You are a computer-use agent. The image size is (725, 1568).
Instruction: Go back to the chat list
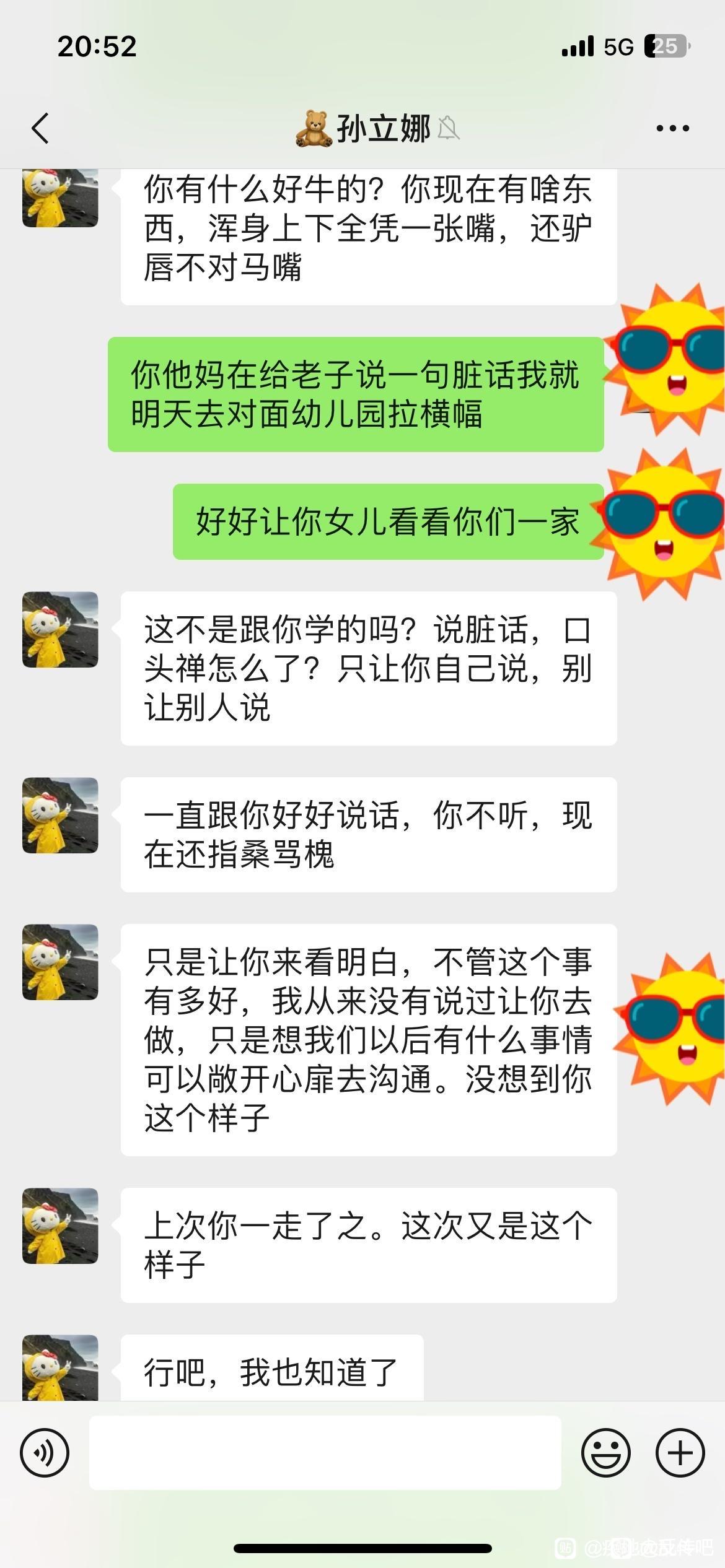[x=40, y=129]
